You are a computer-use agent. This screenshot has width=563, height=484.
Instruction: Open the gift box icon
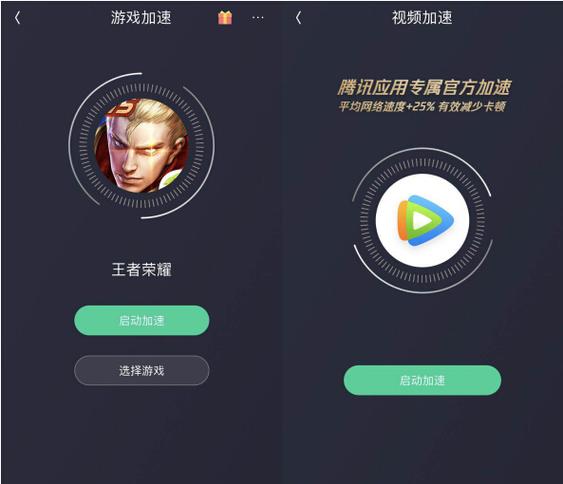coord(225,18)
